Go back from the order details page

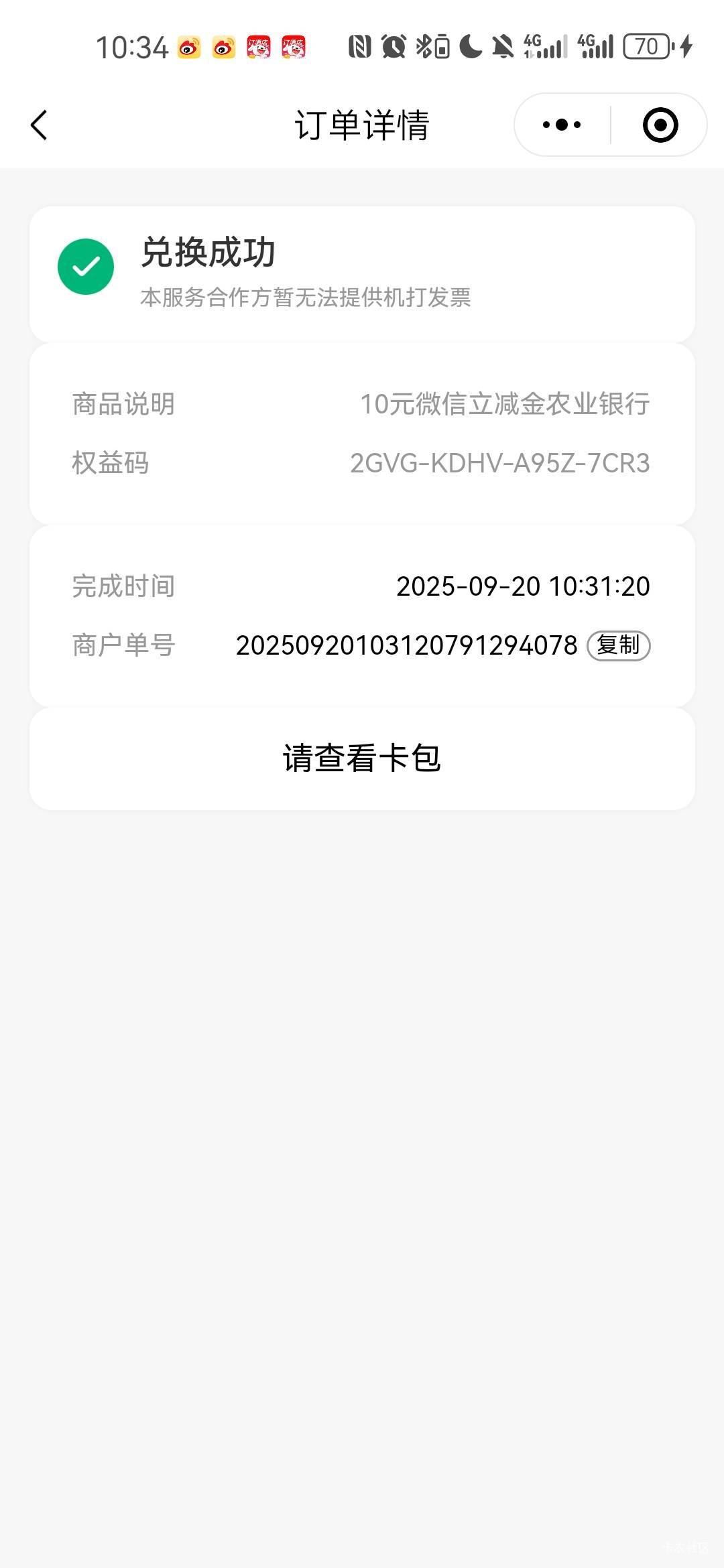click(39, 125)
